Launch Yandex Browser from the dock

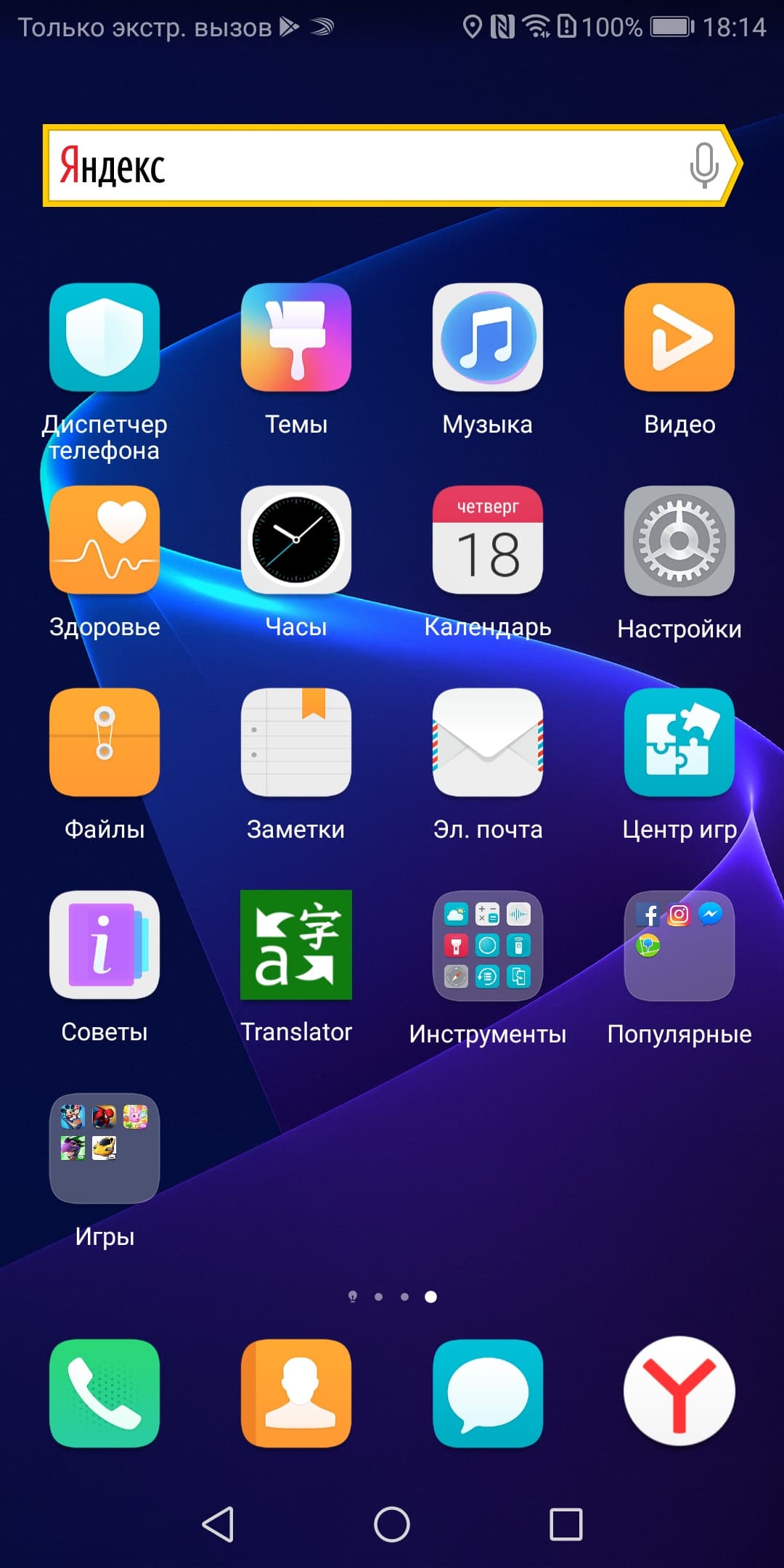(x=679, y=1393)
